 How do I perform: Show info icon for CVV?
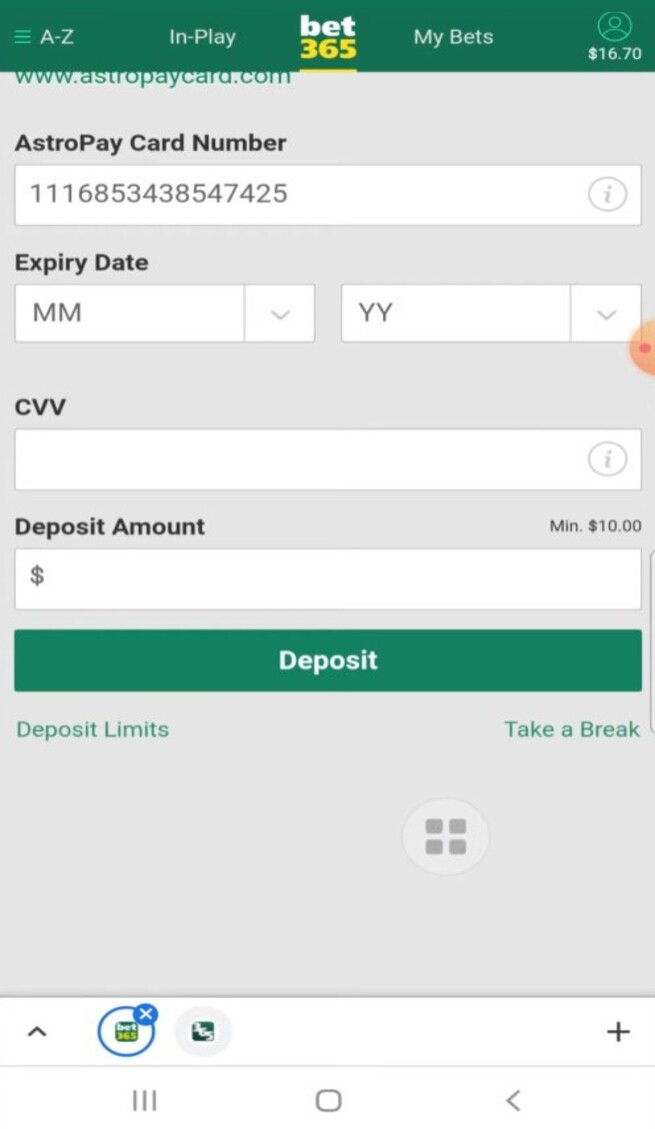click(x=607, y=459)
